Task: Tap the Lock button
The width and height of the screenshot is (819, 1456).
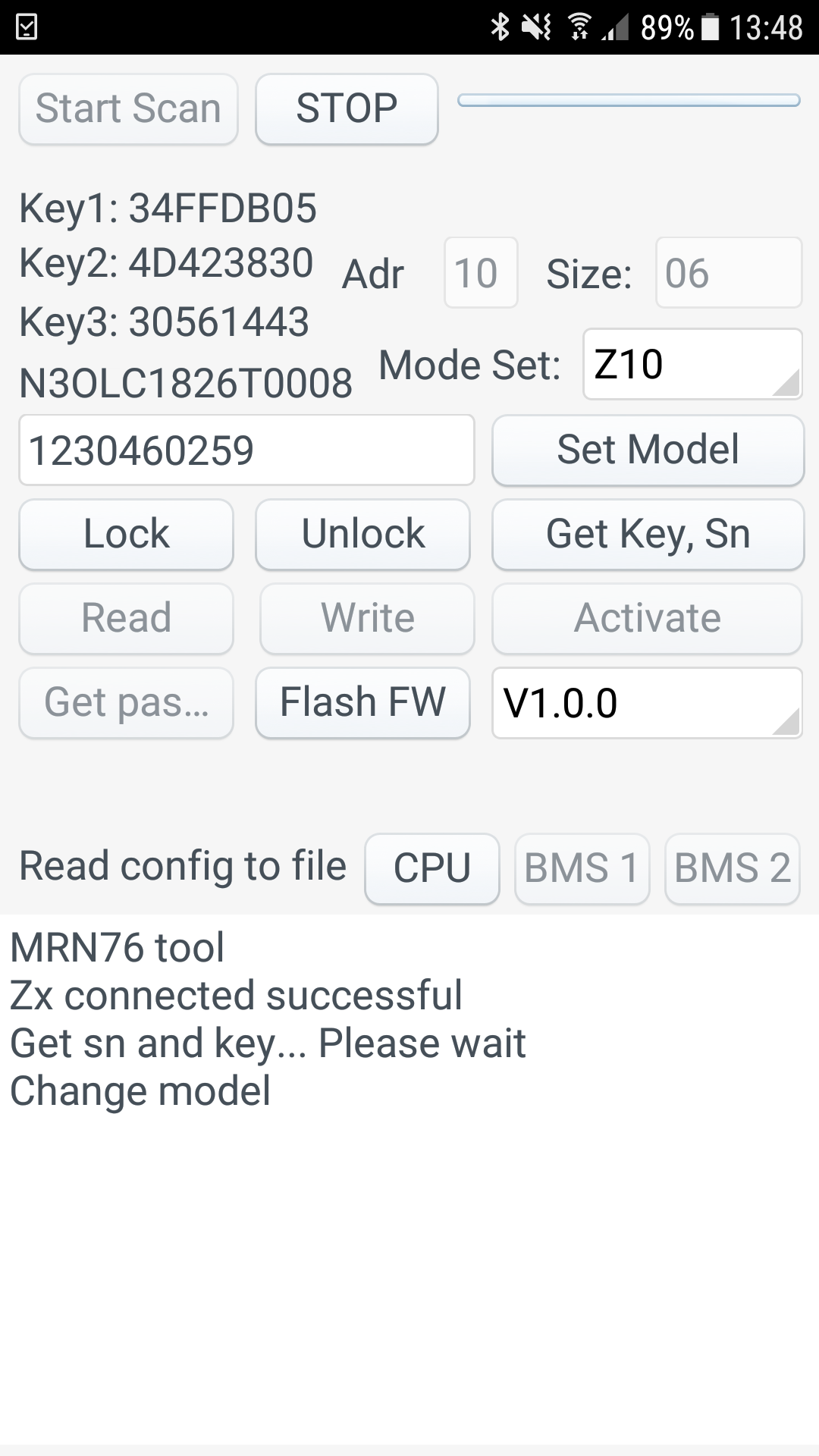Action: 126,534
